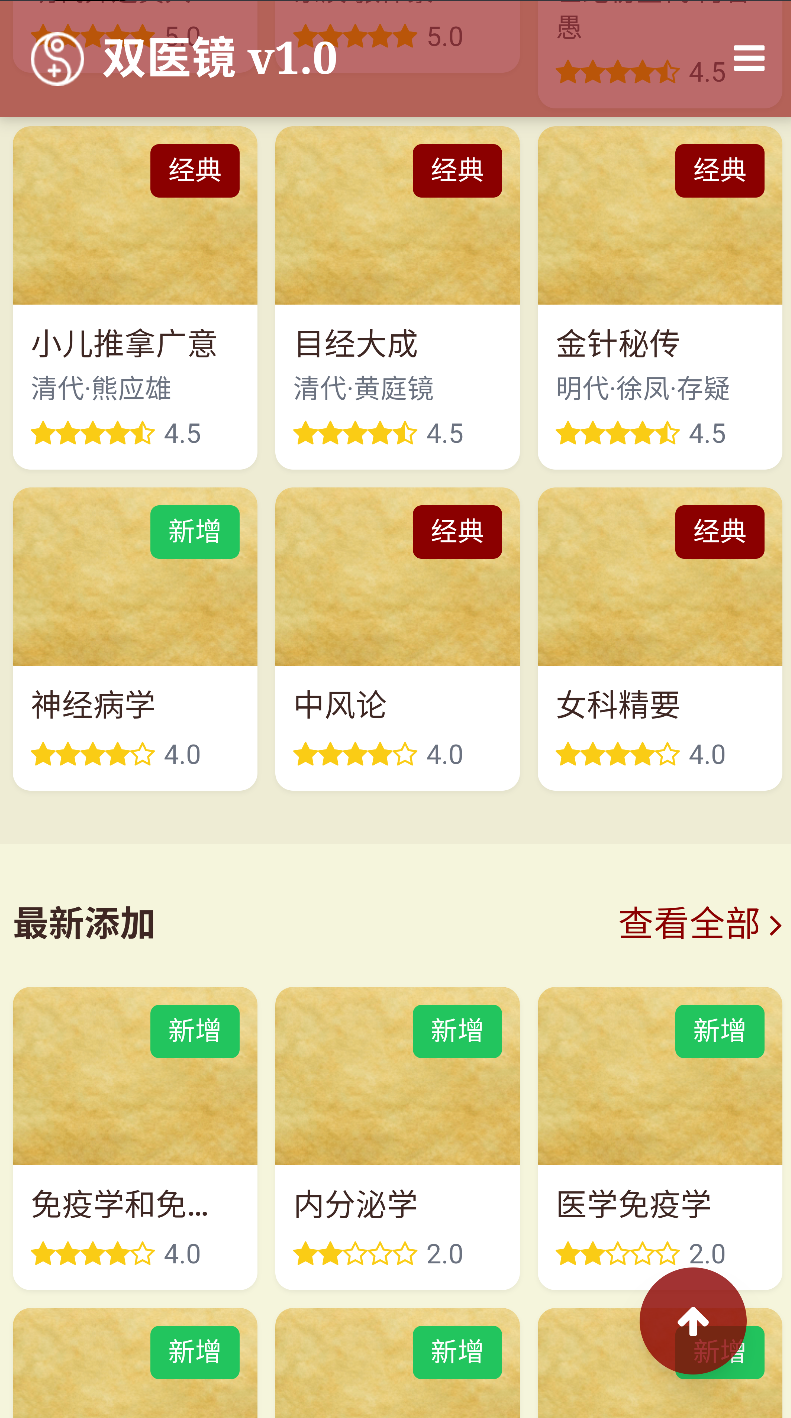The image size is (791, 1418).
Task: Open the 神经病学 card
Action: (x=134, y=640)
